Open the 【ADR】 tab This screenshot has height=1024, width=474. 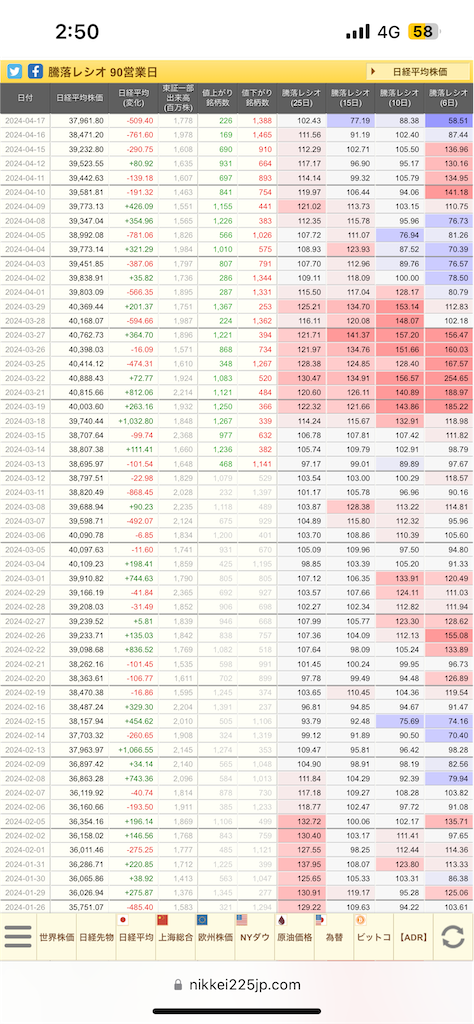click(413, 937)
